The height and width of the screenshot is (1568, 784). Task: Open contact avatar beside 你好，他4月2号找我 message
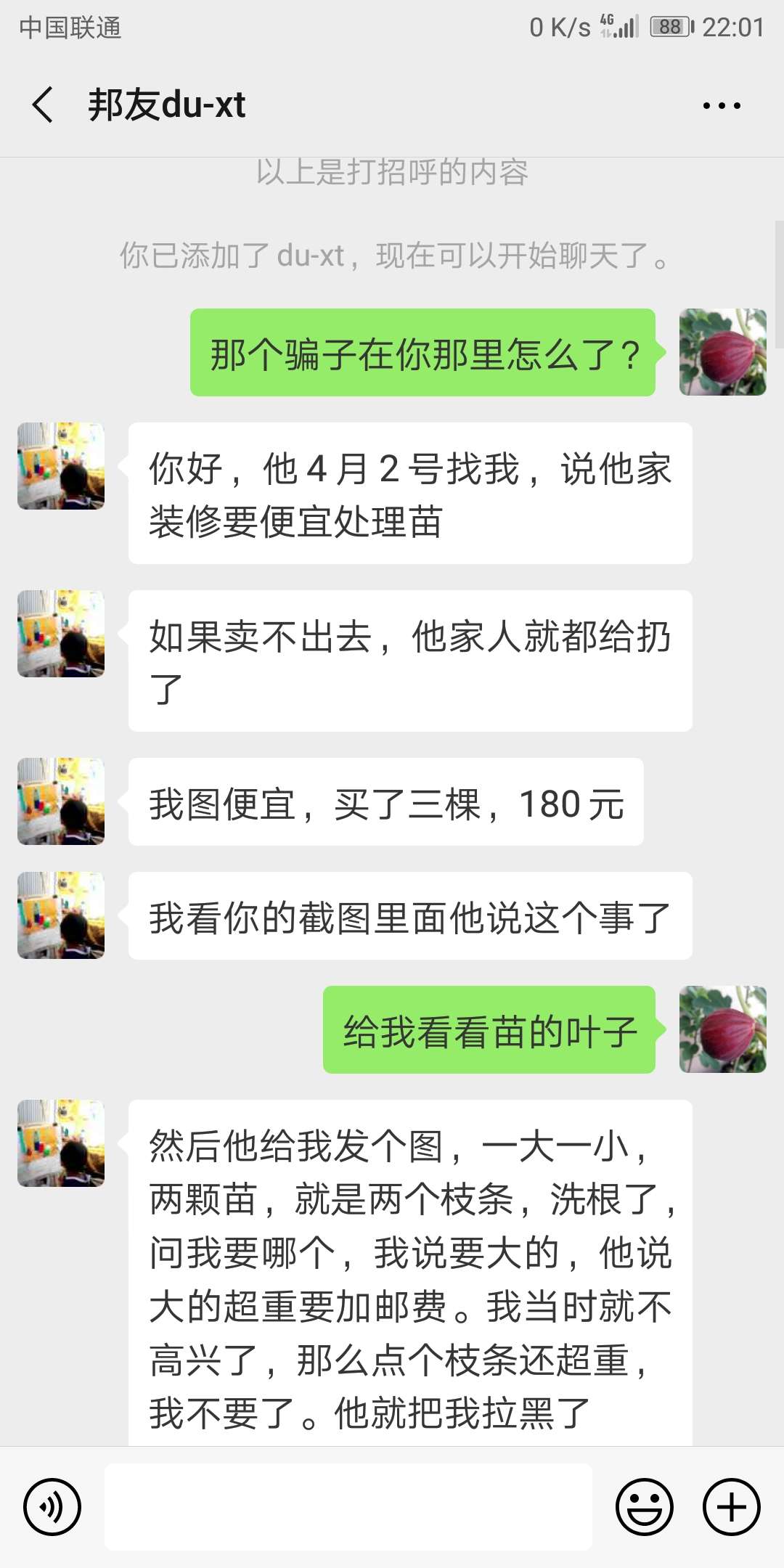(x=61, y=466)
